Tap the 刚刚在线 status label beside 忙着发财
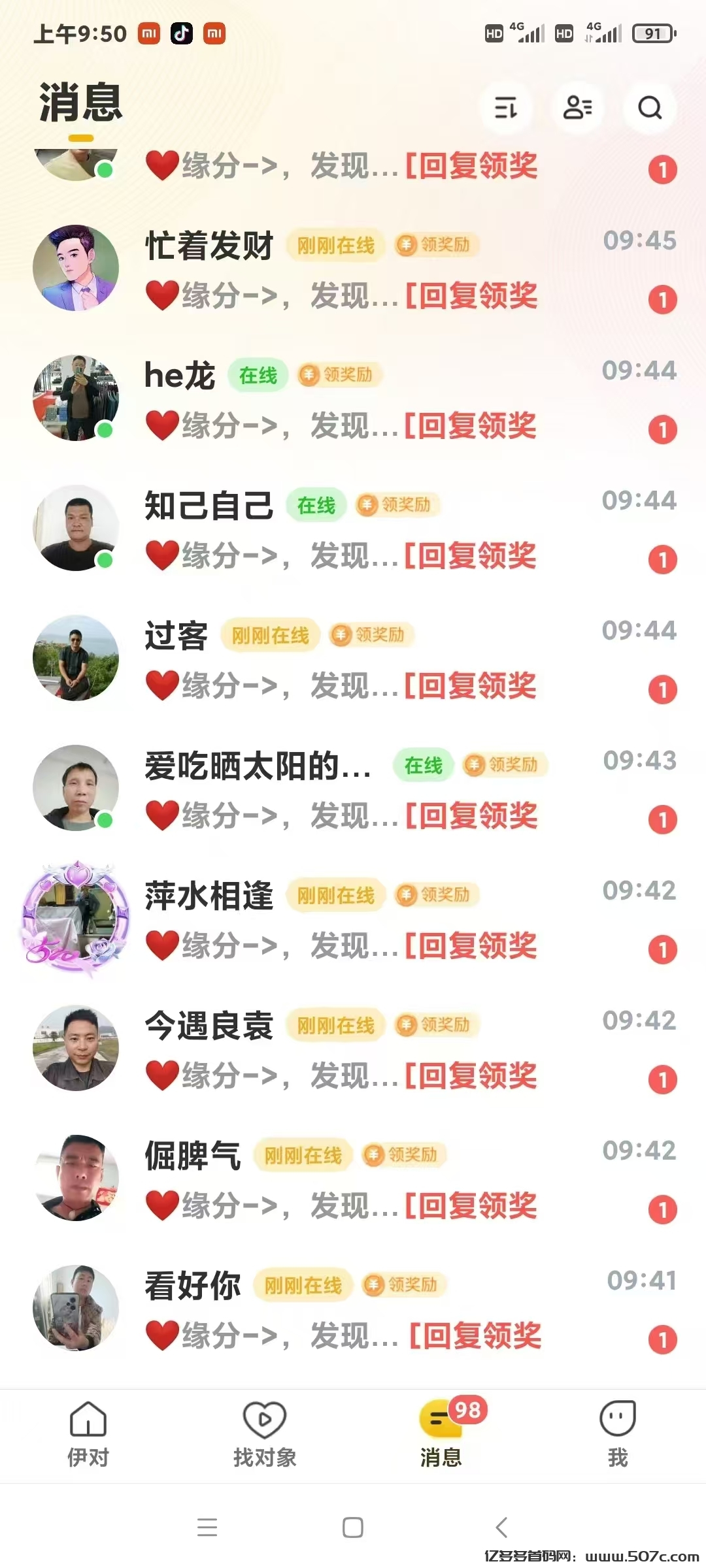 pos(335,245)
